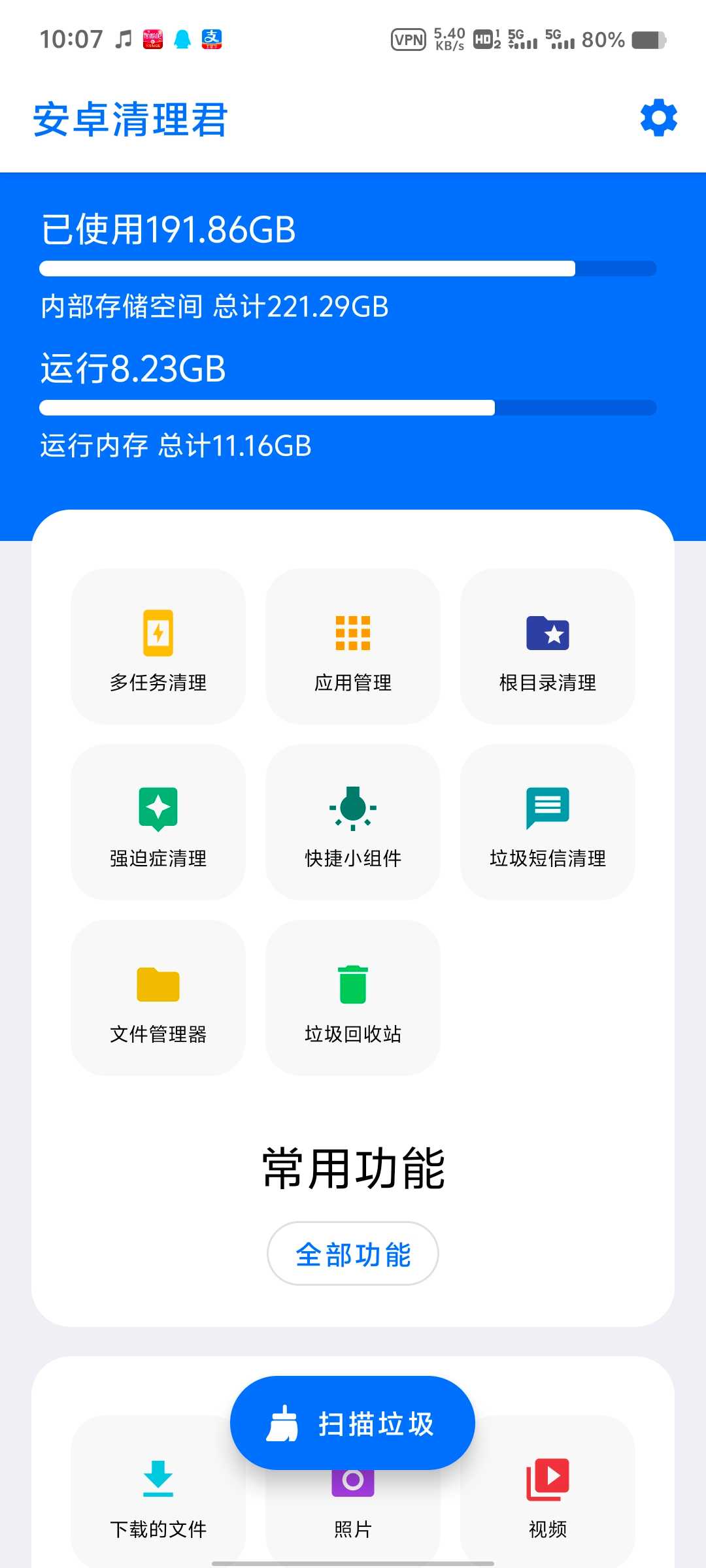Image resolution: width=706 pixels, height=1568 pixels.
Task: Tap the internal storage usage progress bar
Action: point(346,268)
